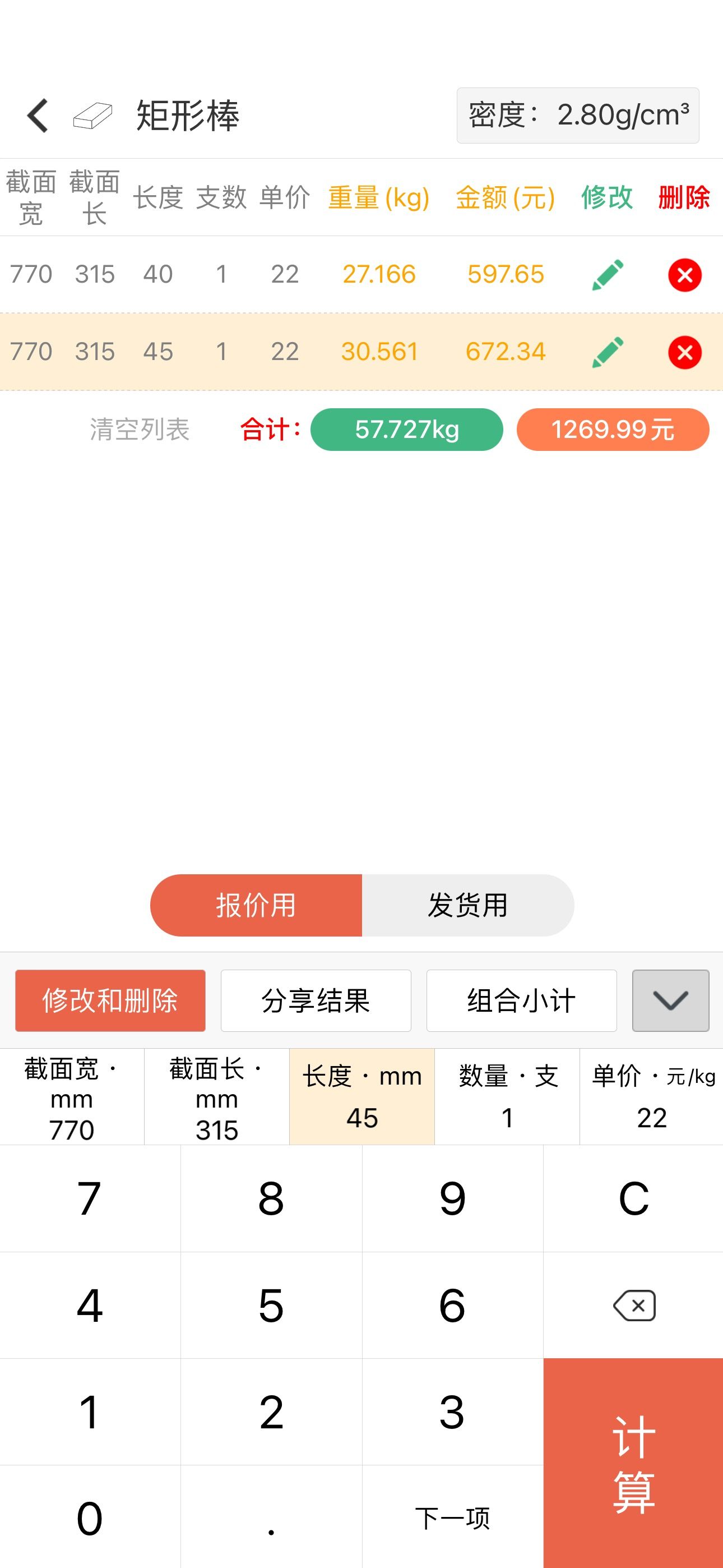Tap 清空列表 to clear the list
Viewport: 723px width, 1568px height.
[140, 429]
